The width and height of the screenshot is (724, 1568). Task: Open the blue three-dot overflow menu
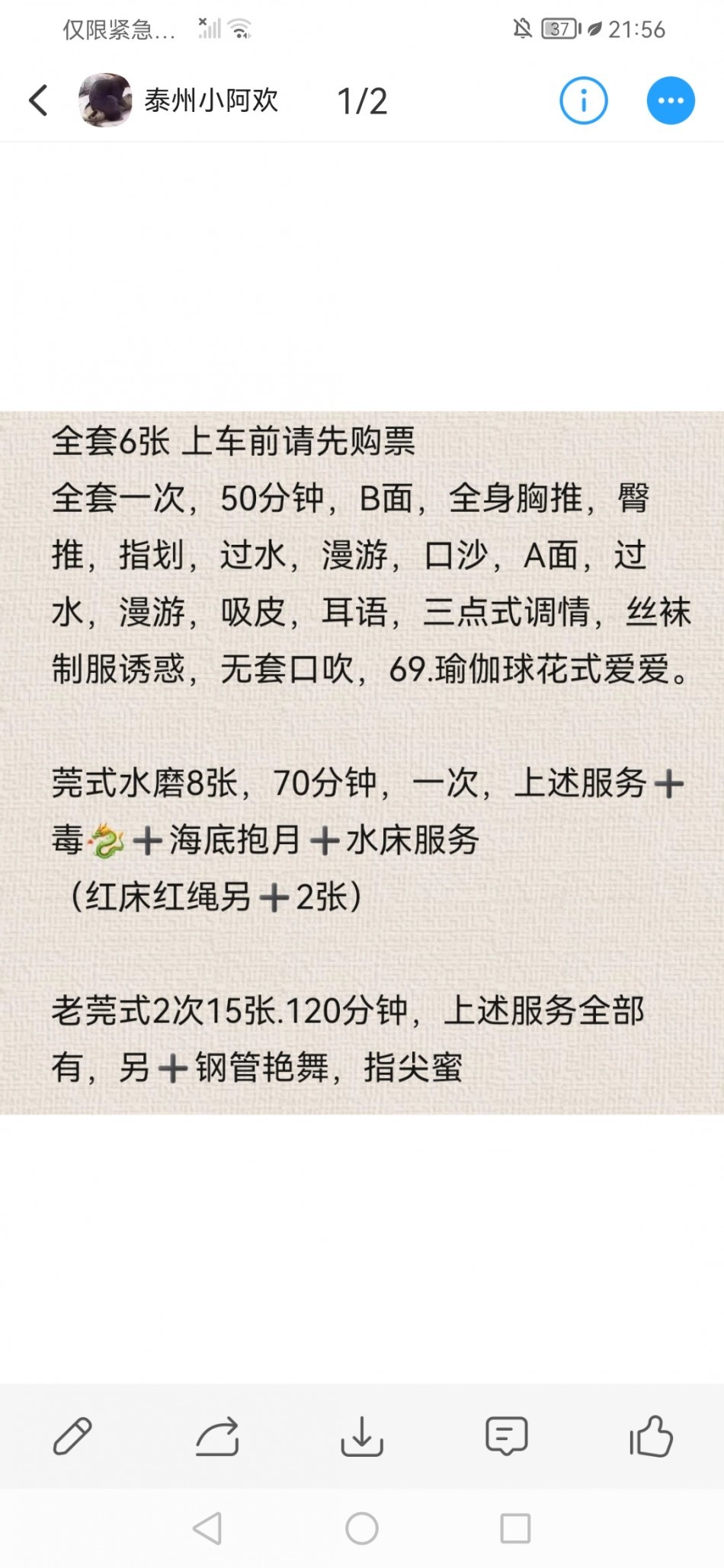click(x=671, y=101)
